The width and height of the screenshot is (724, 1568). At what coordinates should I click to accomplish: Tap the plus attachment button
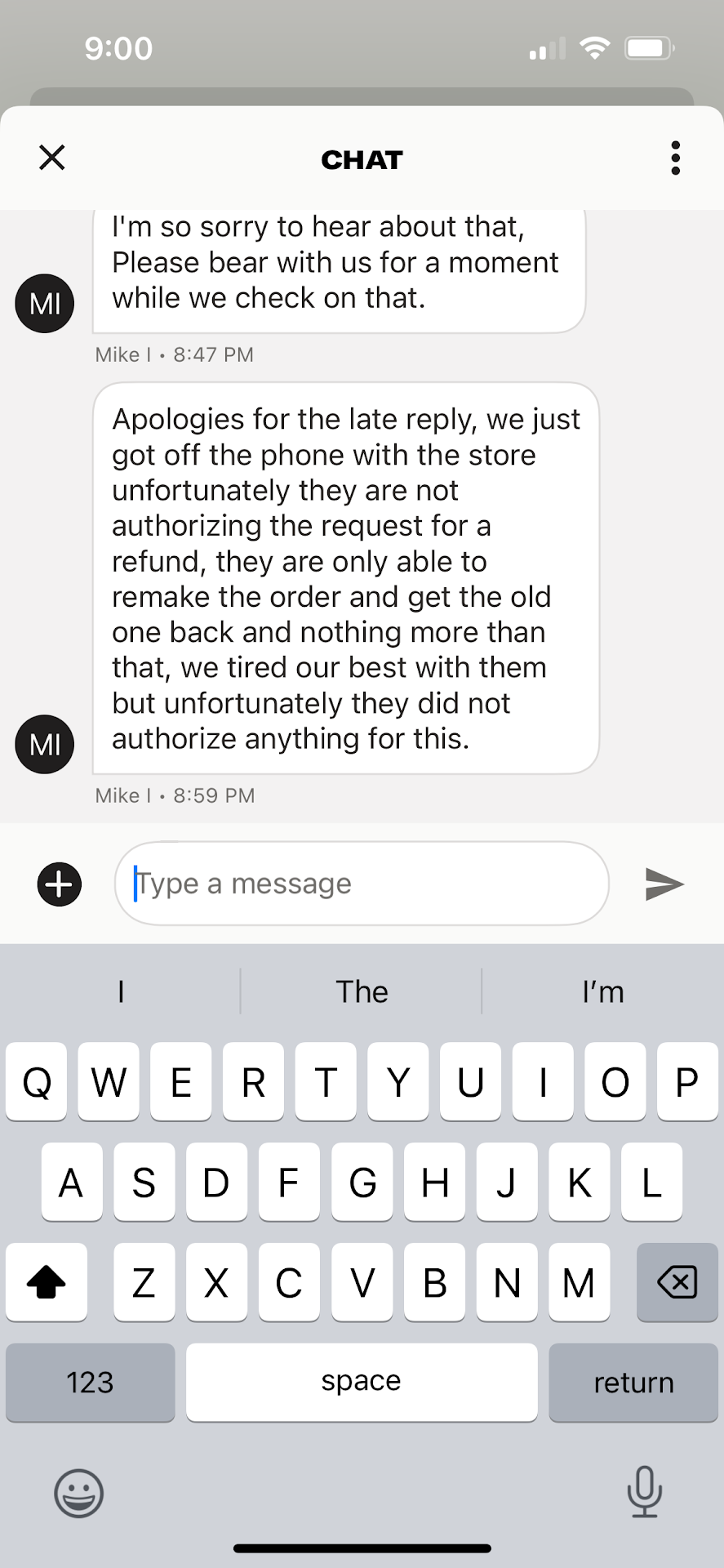click(x=60, y=884)
